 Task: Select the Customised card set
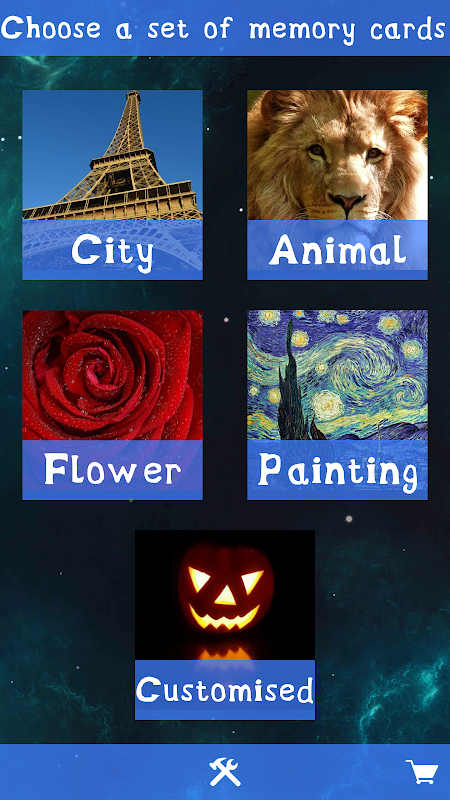[224, 625]
